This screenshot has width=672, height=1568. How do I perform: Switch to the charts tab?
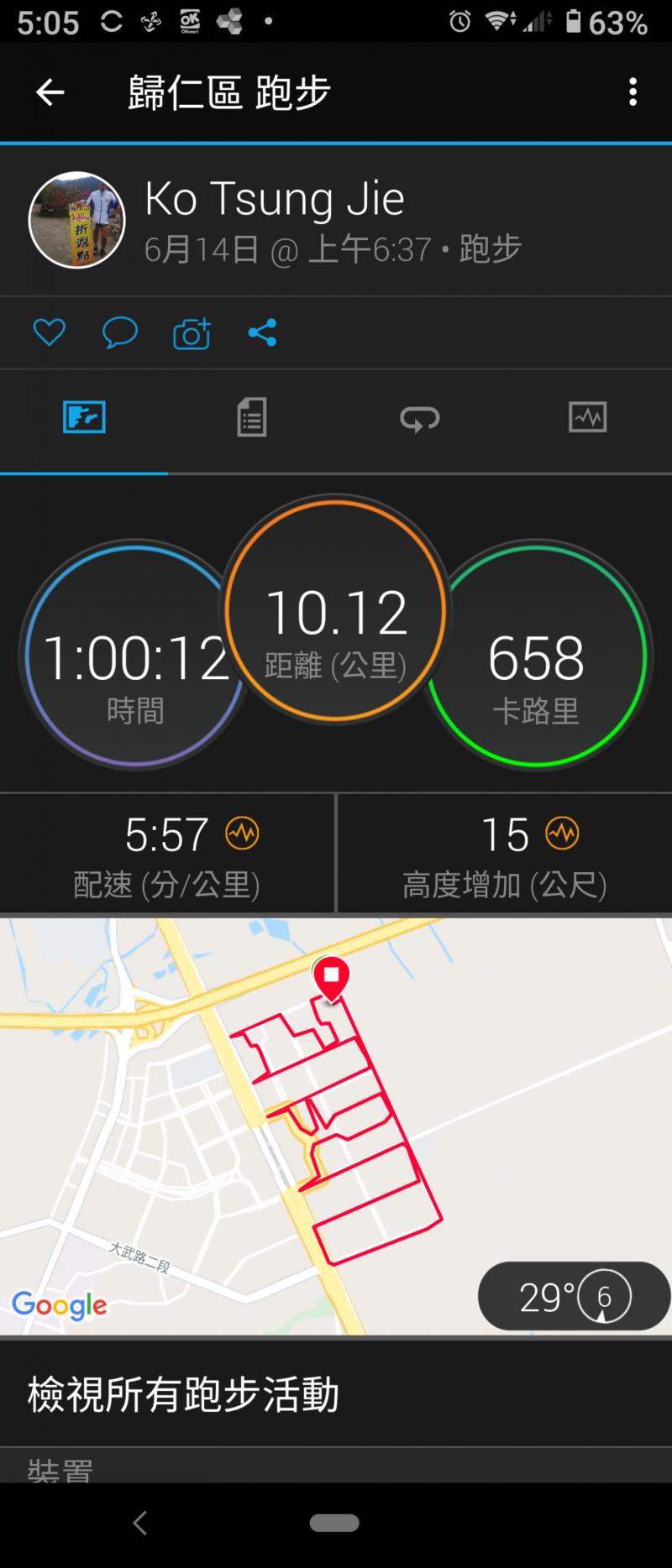click(587, 417)
